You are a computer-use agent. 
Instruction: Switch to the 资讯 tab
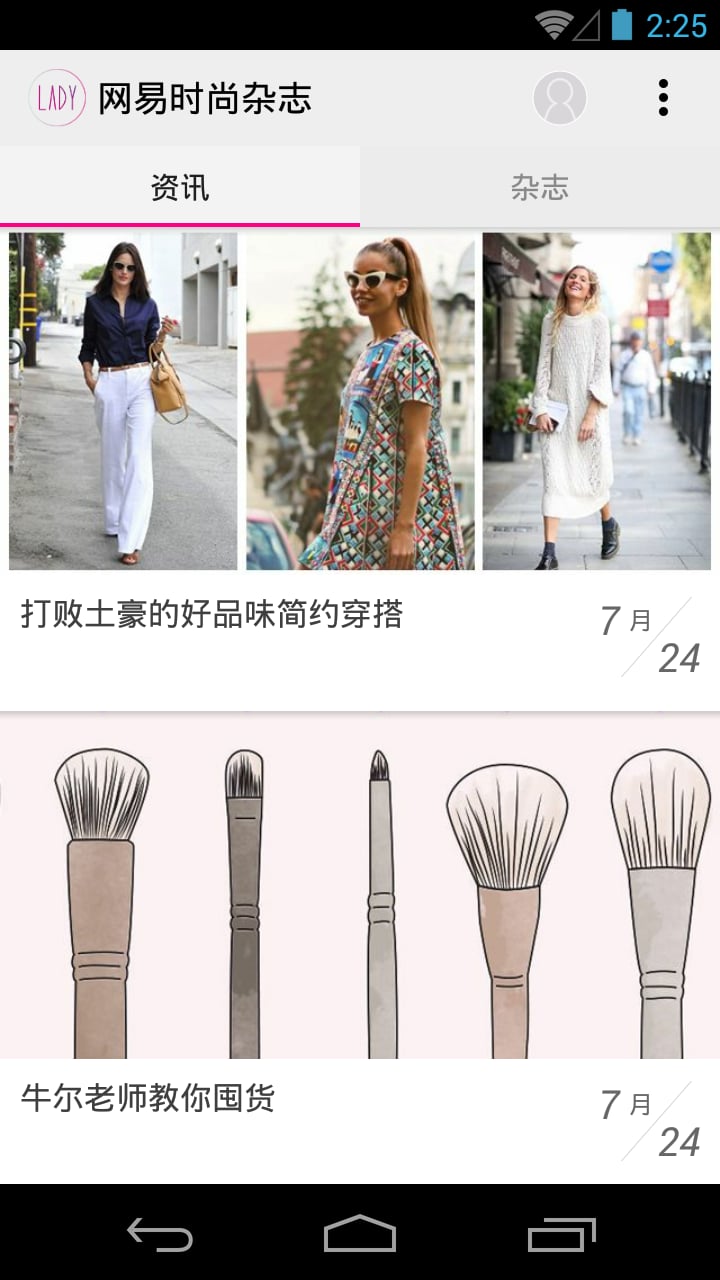pyautogui.click(x=180, y=186)
